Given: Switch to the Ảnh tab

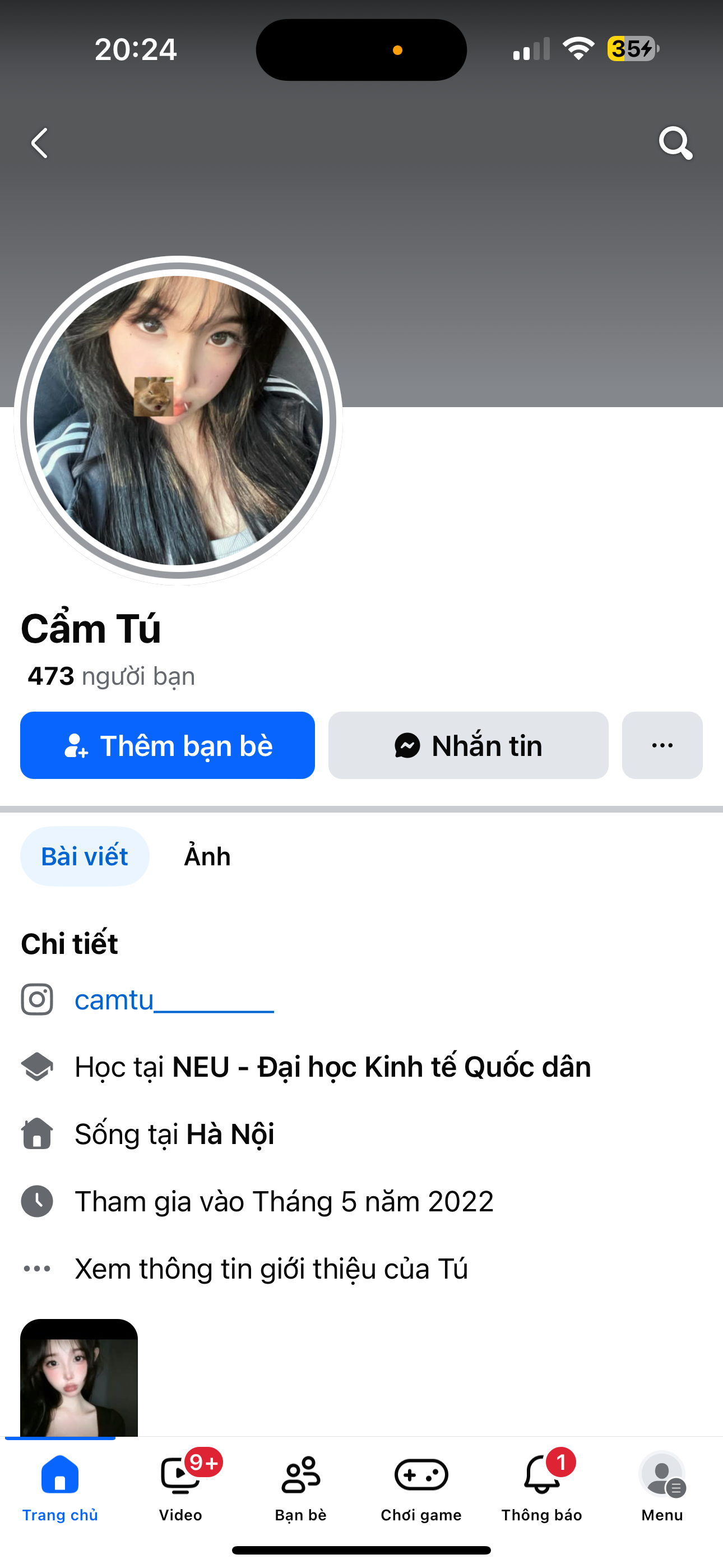Looking at the screenshot, I should pos(207,856).
